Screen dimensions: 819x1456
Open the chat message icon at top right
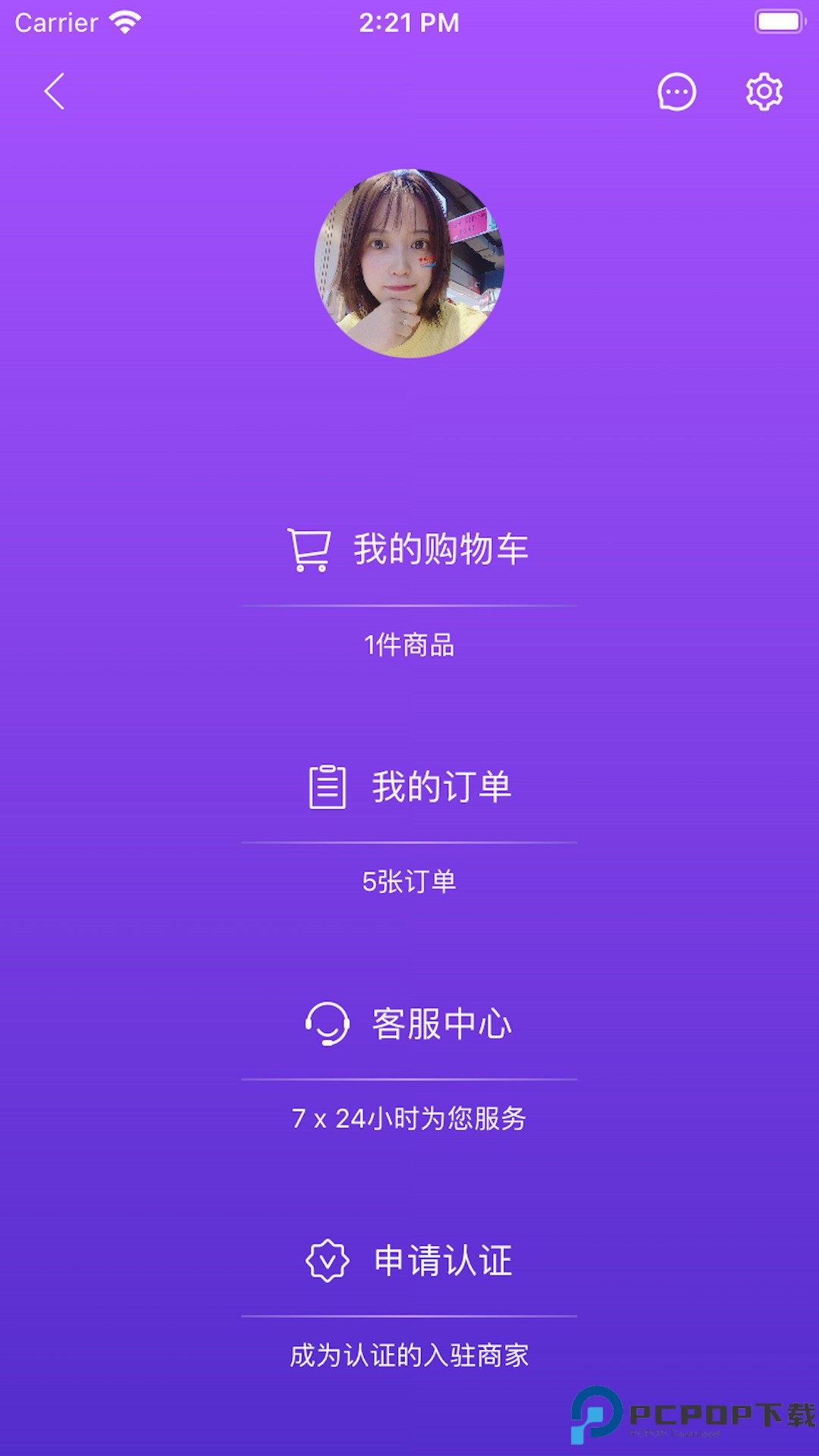(x=674, y=93)
